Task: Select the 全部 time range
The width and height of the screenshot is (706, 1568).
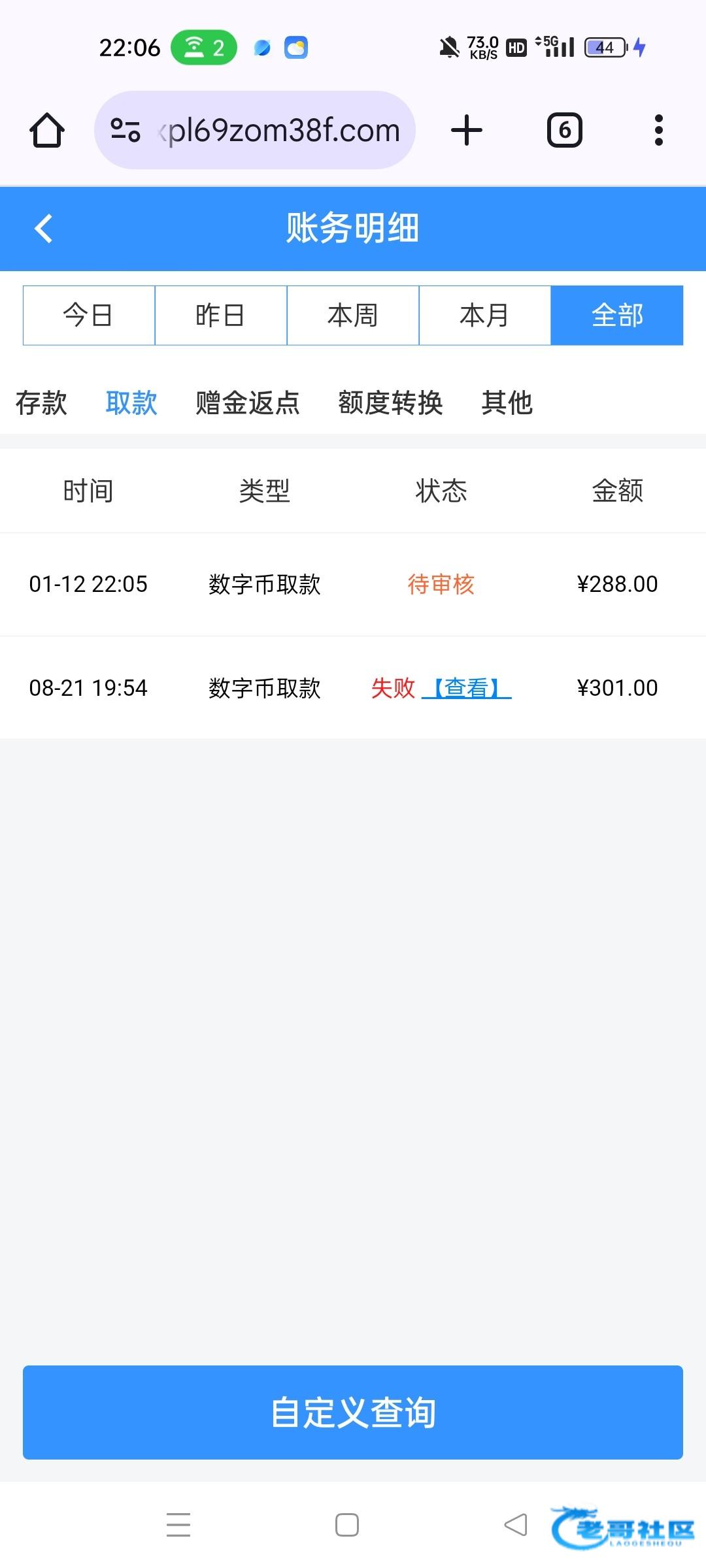Action: click(x=617, y=316)
